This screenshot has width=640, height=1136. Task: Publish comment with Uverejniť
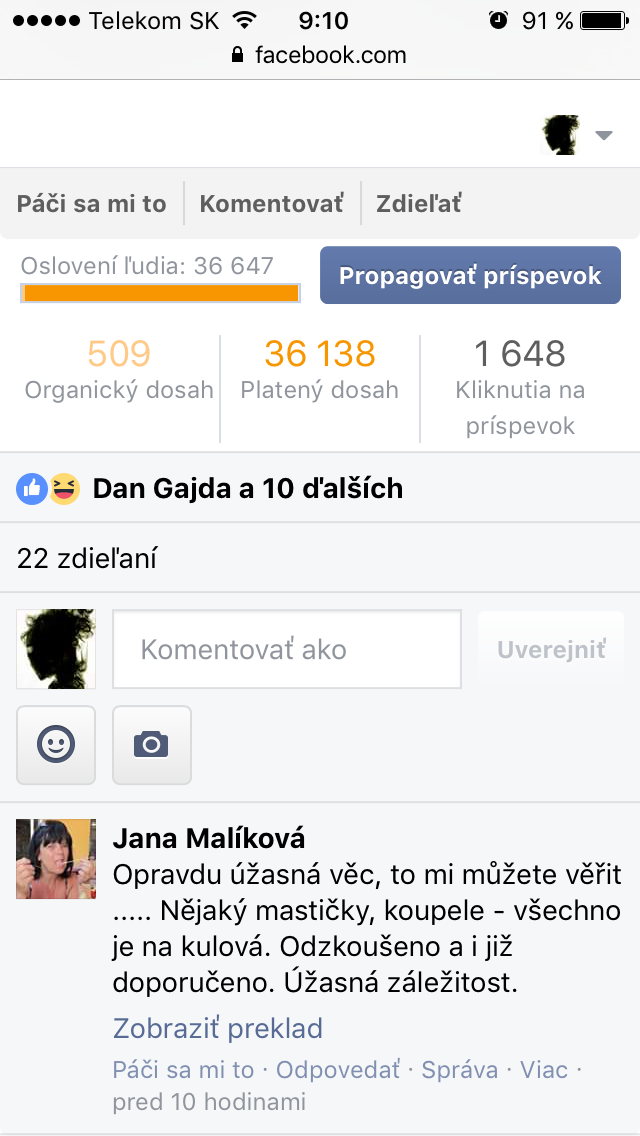coord(551,650)
